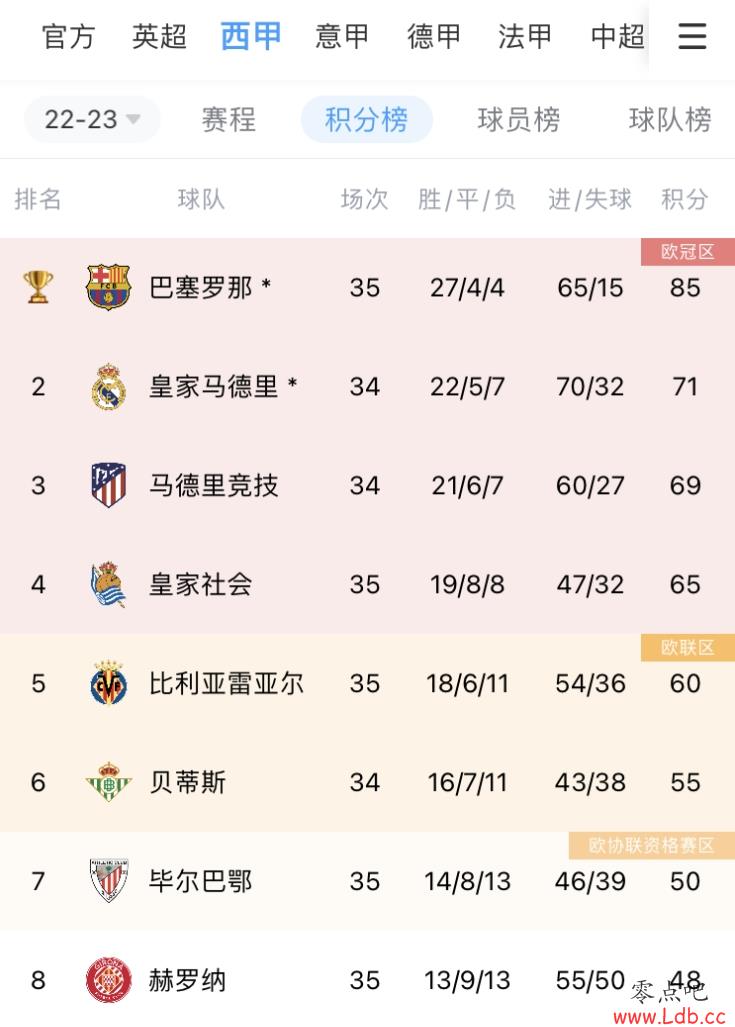Switch to the 英超 league tab

159,37
